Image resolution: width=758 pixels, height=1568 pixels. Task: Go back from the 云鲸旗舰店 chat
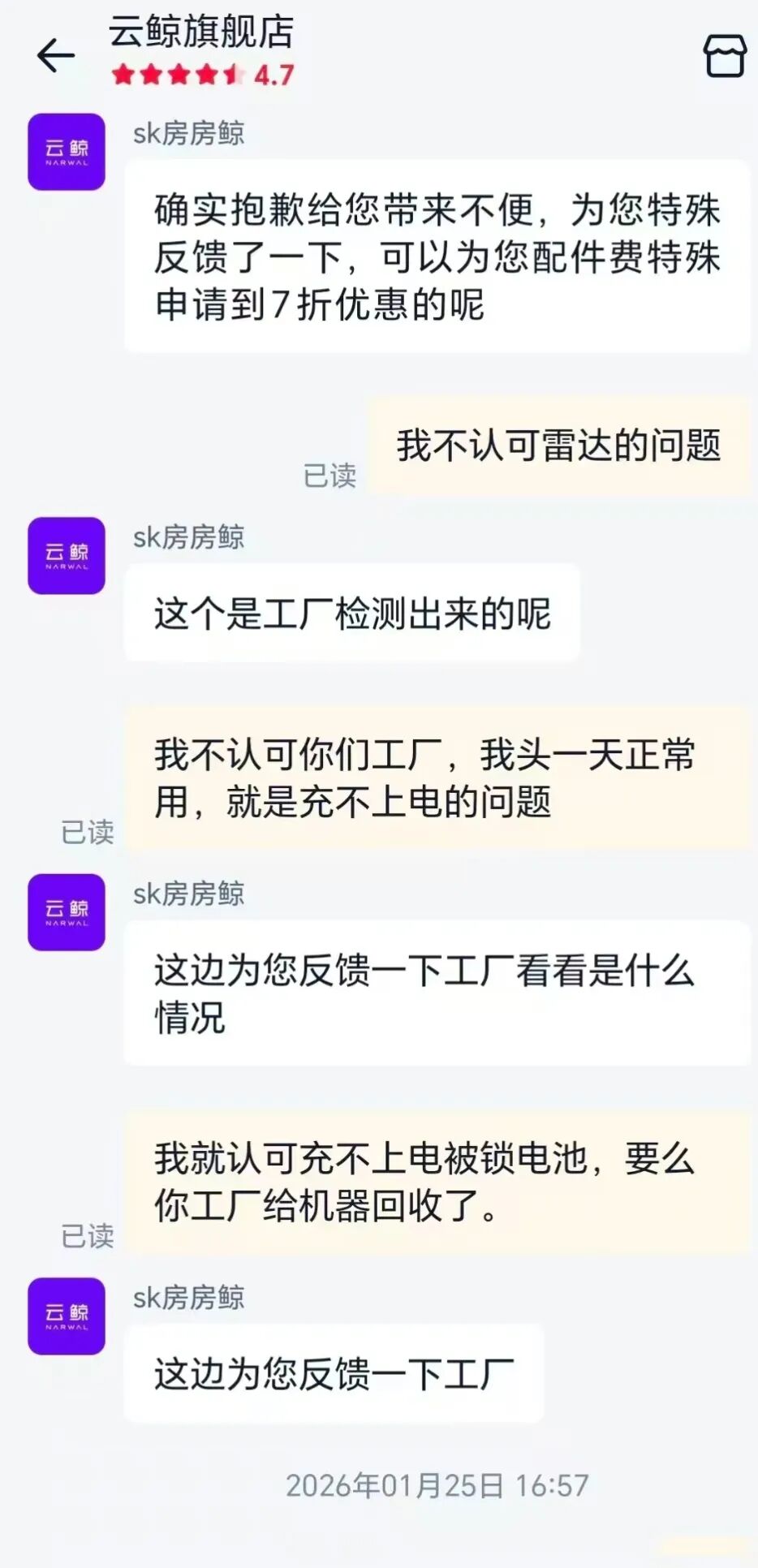click(x=56, y=56)
